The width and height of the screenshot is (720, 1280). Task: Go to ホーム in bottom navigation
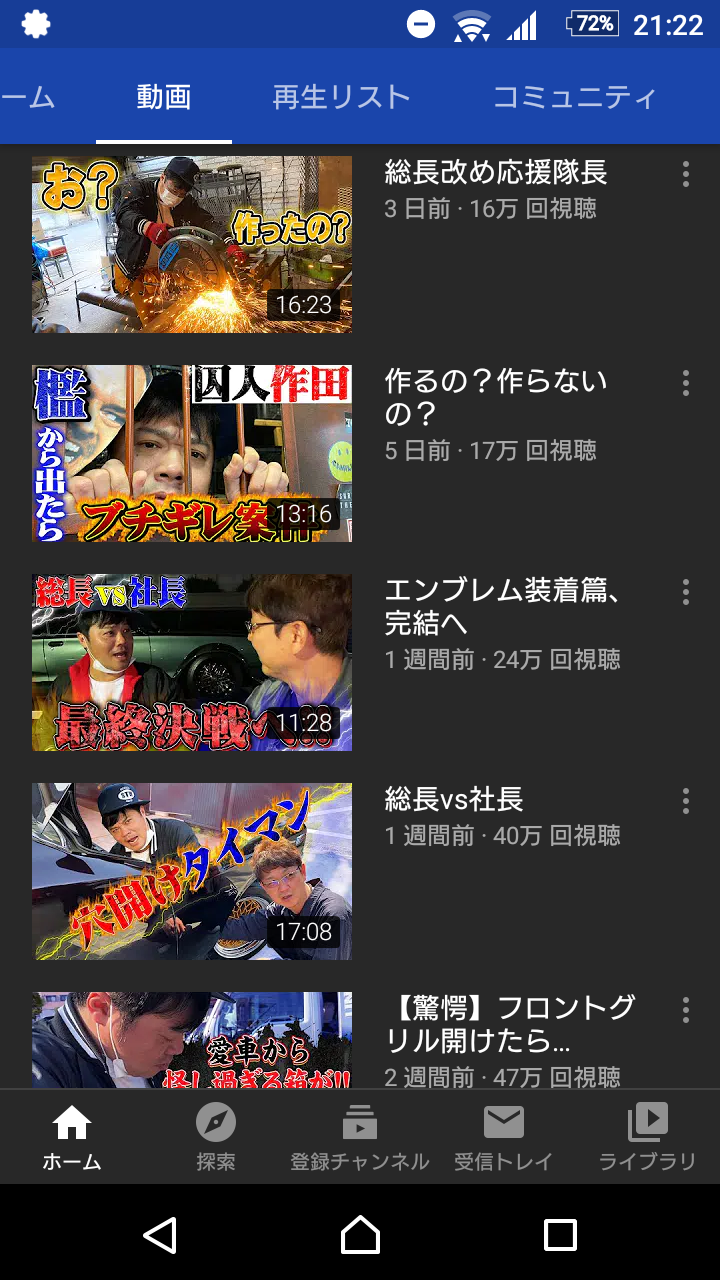click(x=72, y=1138)
